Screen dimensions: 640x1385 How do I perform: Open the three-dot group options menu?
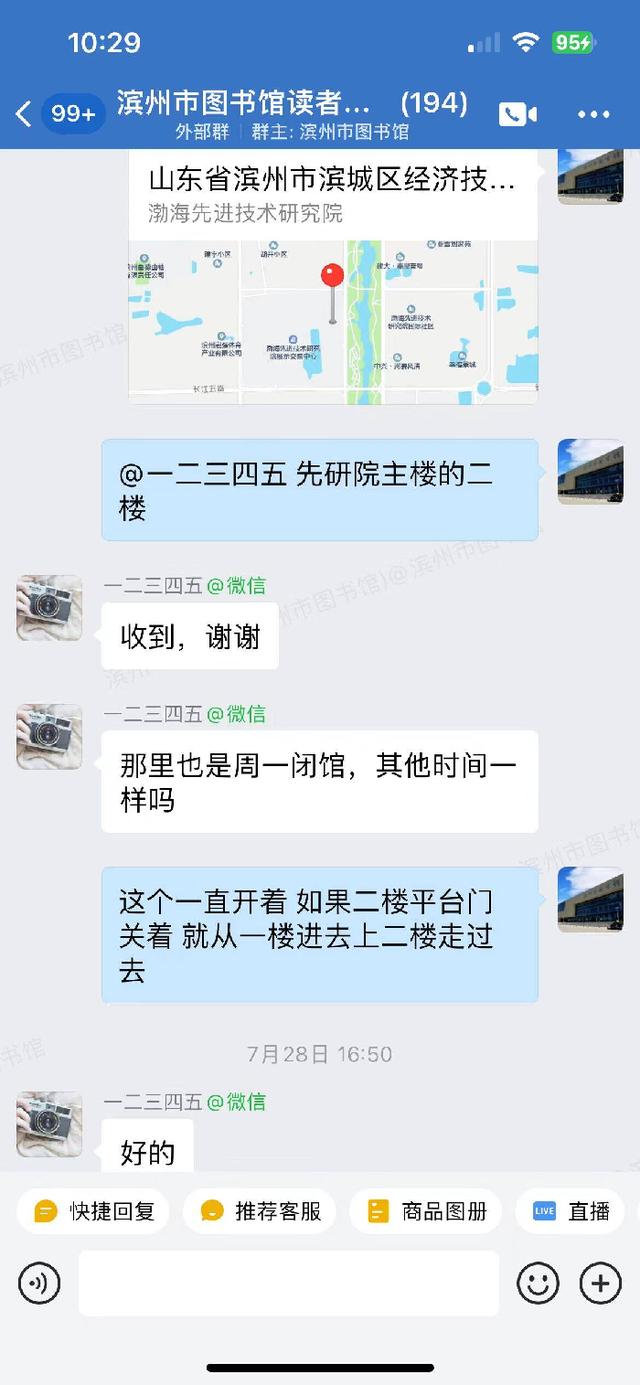(593, 114)
